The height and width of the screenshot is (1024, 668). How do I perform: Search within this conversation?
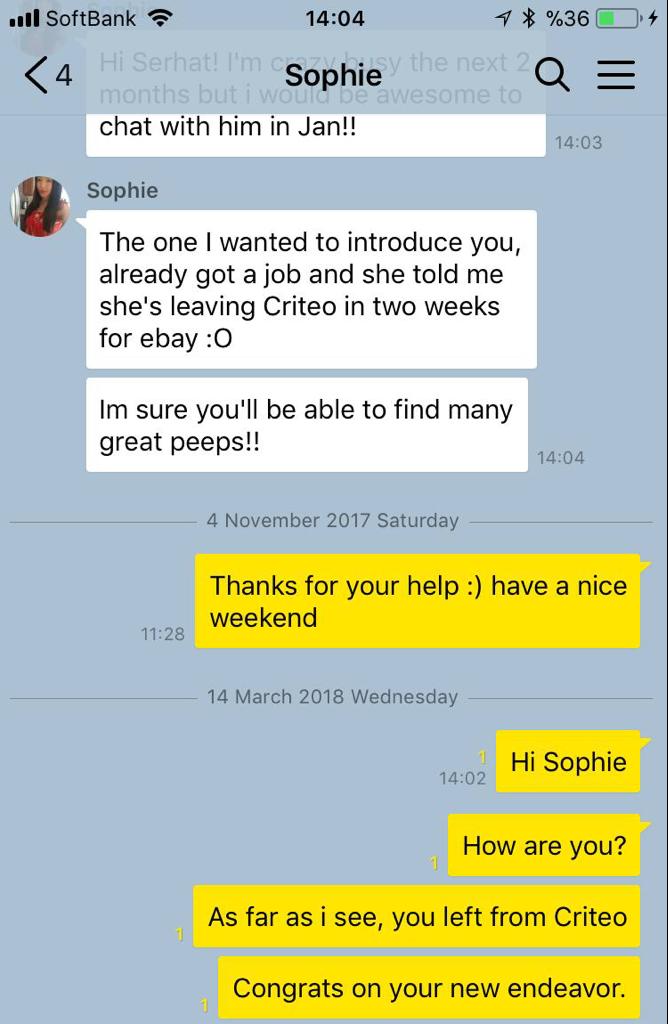(x=552, y=75)
